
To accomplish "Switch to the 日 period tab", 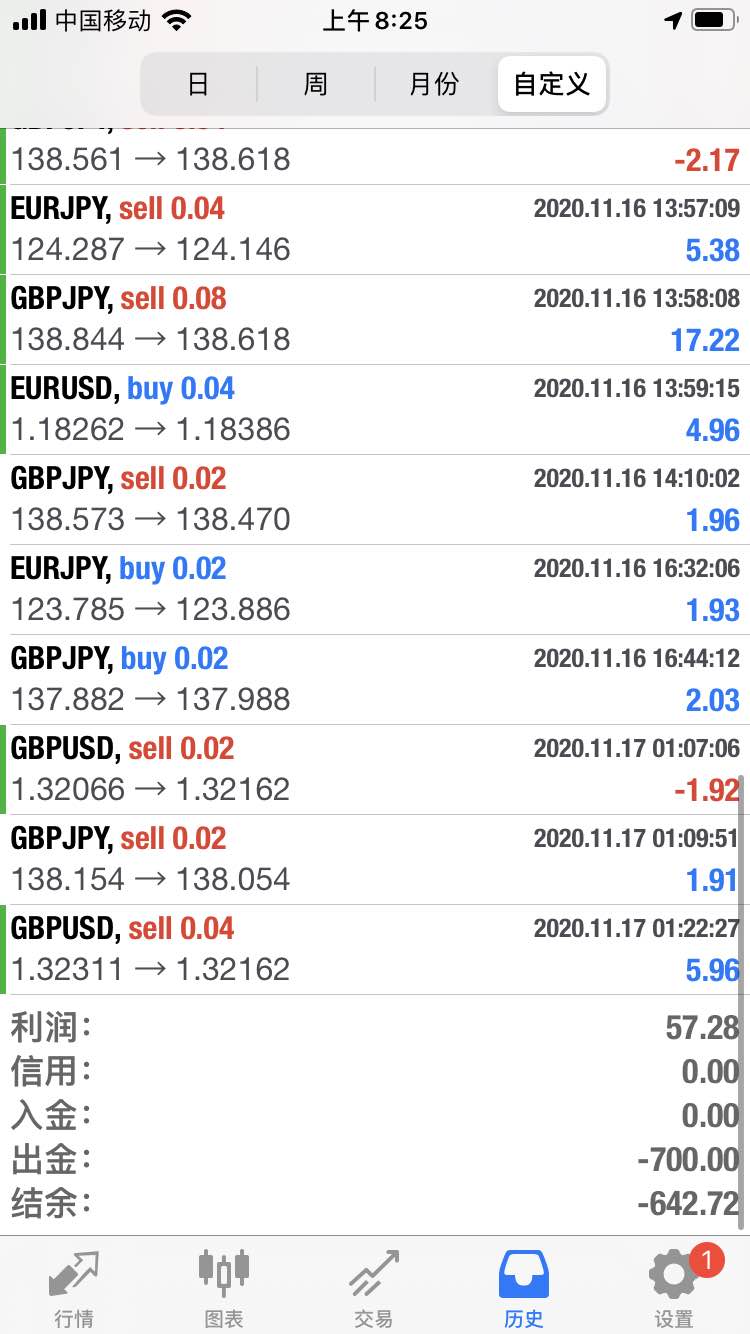I will (199, 84).
